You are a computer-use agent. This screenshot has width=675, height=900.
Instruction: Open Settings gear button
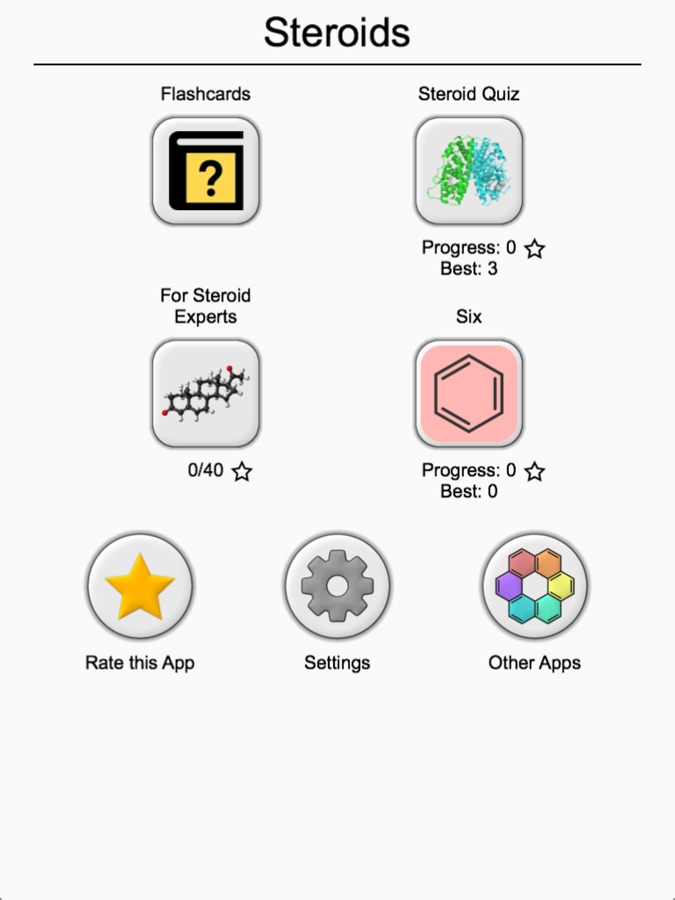337,586
